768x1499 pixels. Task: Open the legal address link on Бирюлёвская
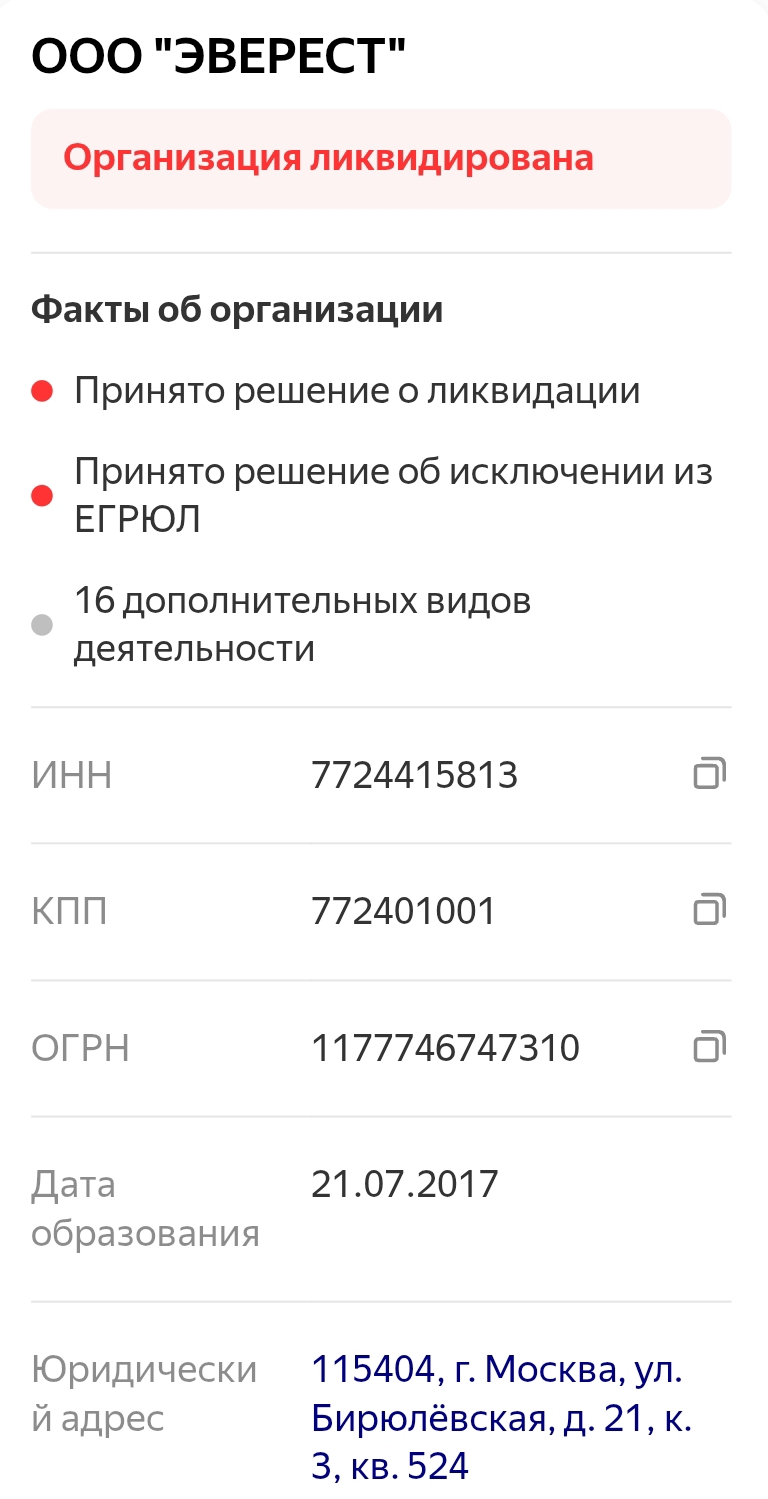[x=501, y=1417]
